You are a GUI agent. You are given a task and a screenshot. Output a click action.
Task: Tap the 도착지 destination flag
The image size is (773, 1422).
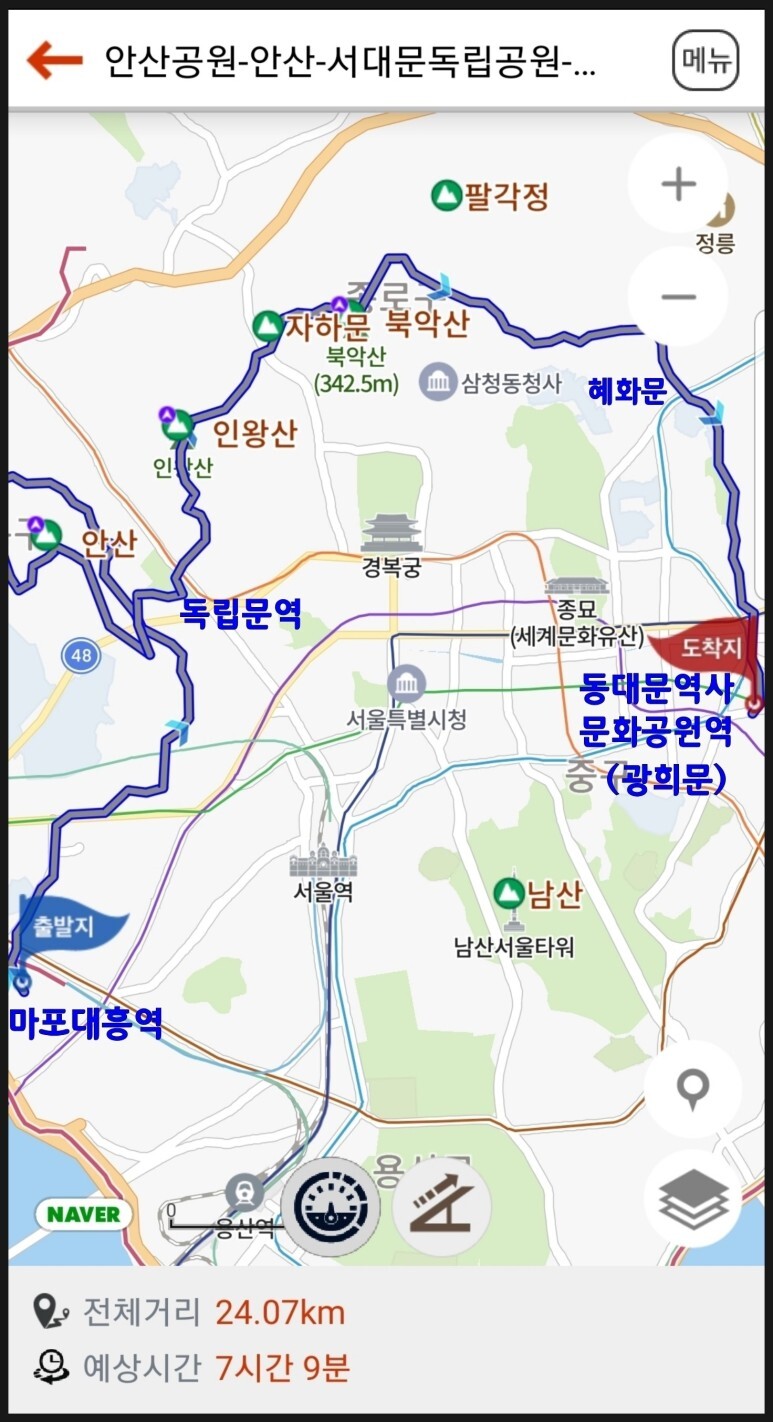click(706, 646)
